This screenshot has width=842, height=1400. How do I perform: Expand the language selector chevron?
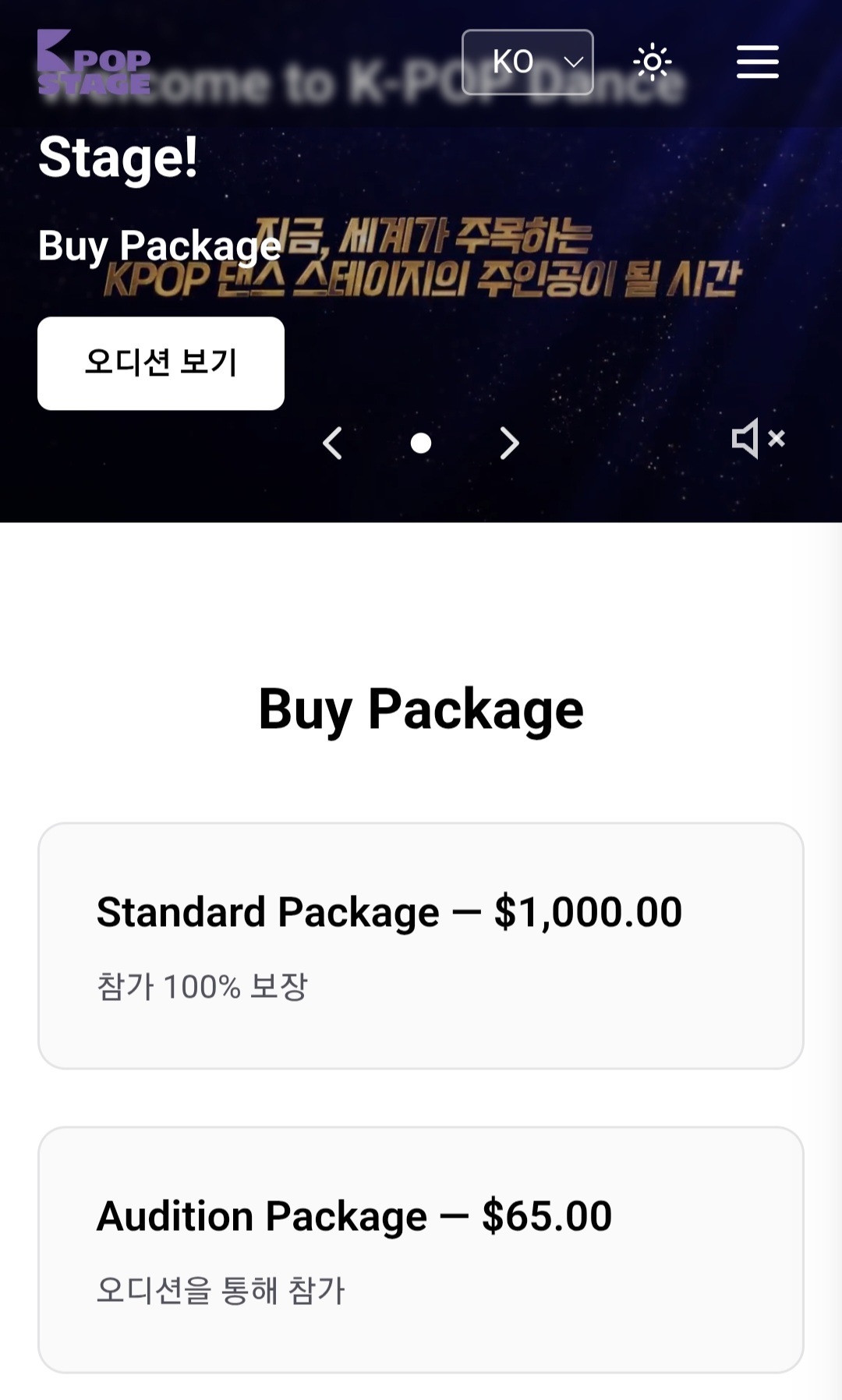[x=574, y=62]
